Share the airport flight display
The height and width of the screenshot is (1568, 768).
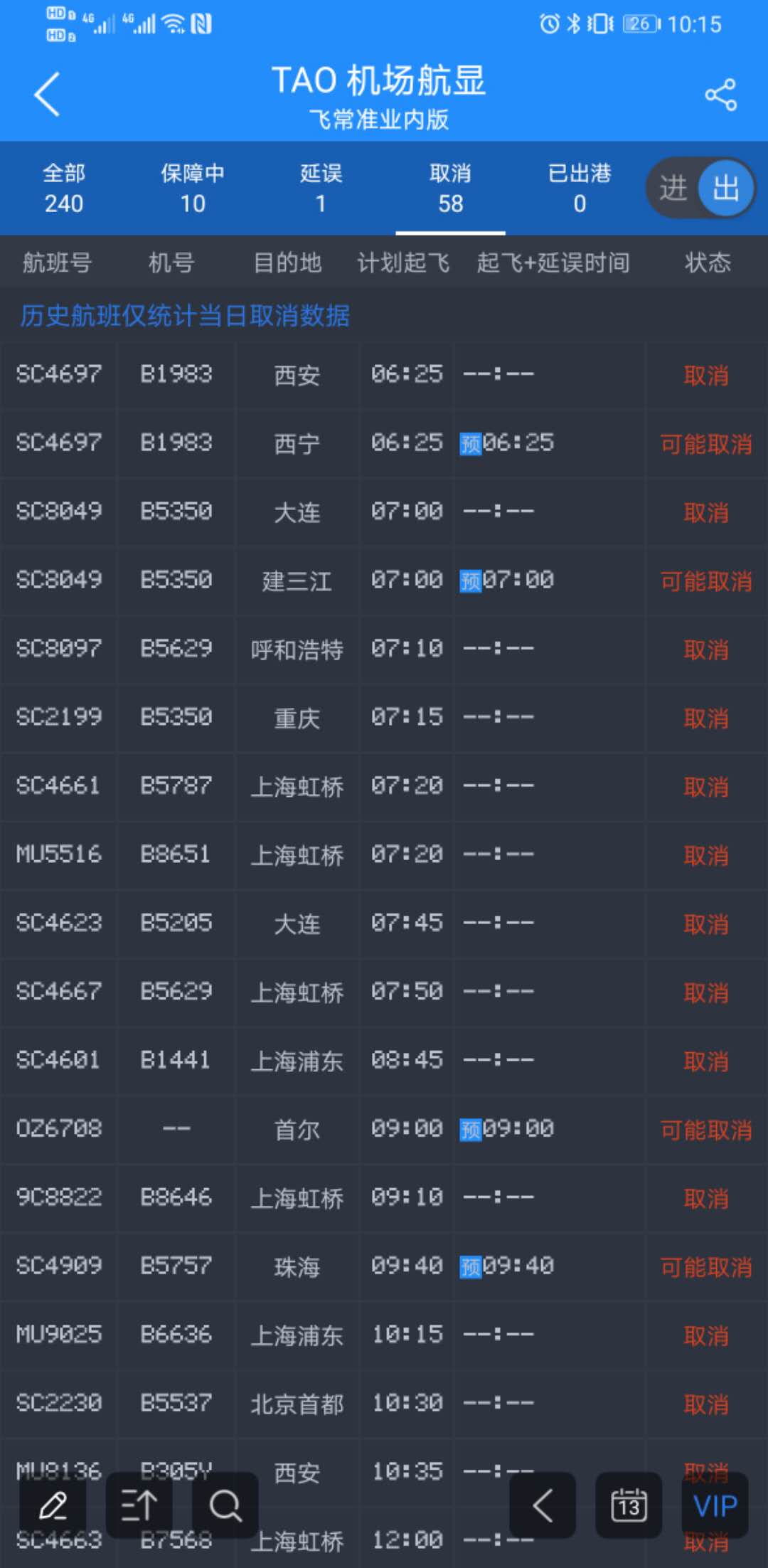click(720, 95)
